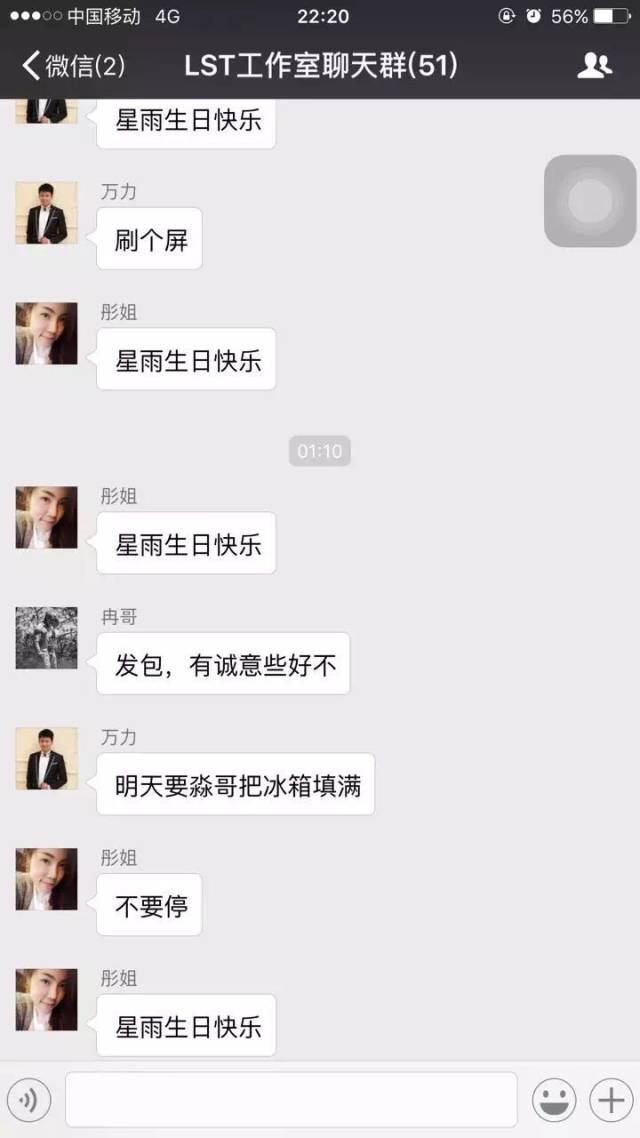The height and width of the screenshot is (1138, 640).
Task: Open the emoji picker
Action: pyautogui.click(x=553, y=1100)
